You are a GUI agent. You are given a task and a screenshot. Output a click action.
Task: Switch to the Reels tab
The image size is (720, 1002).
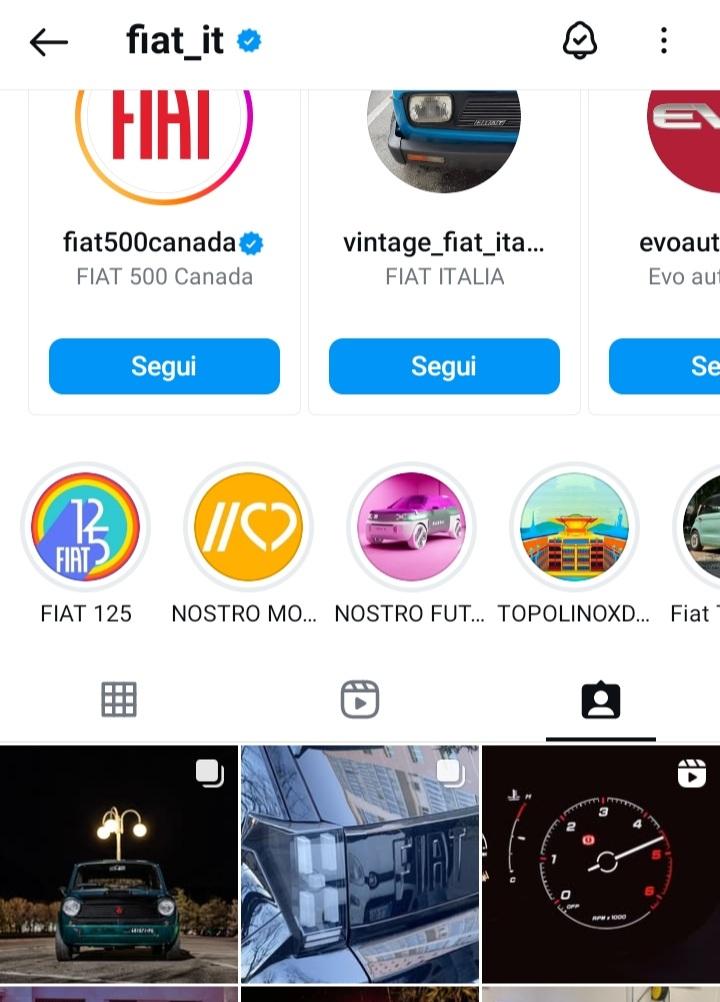click(360, 700)
